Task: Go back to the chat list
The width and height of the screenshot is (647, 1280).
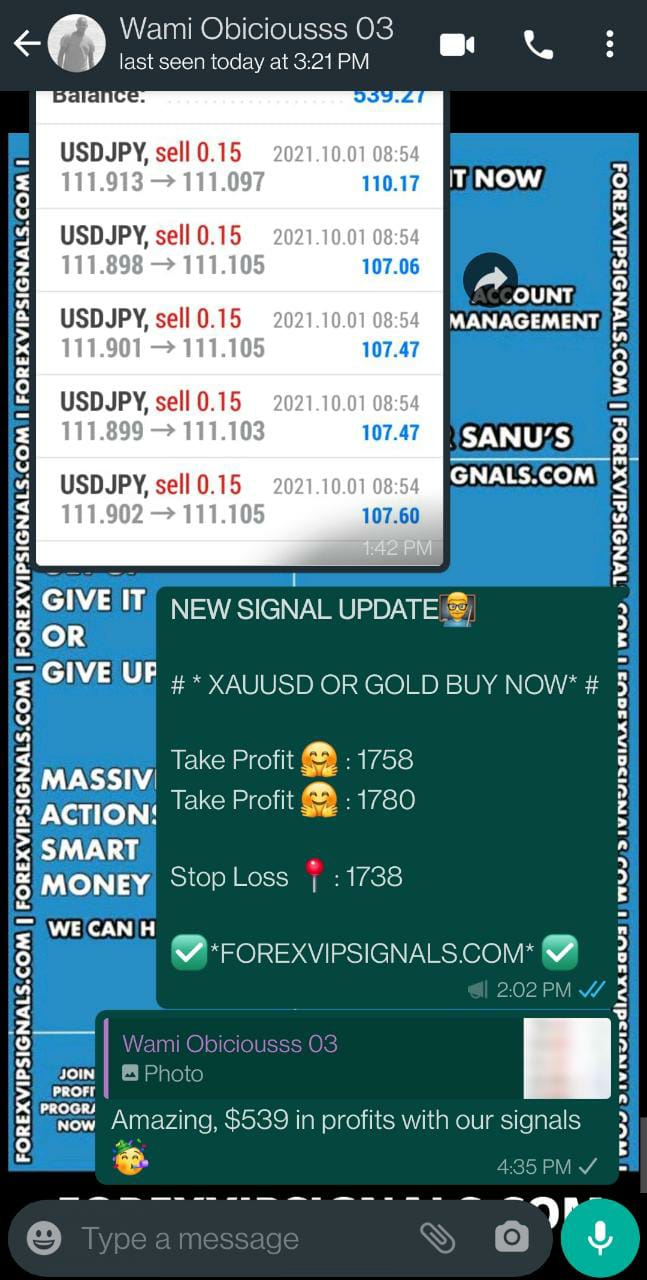Action: pos(27,44)
